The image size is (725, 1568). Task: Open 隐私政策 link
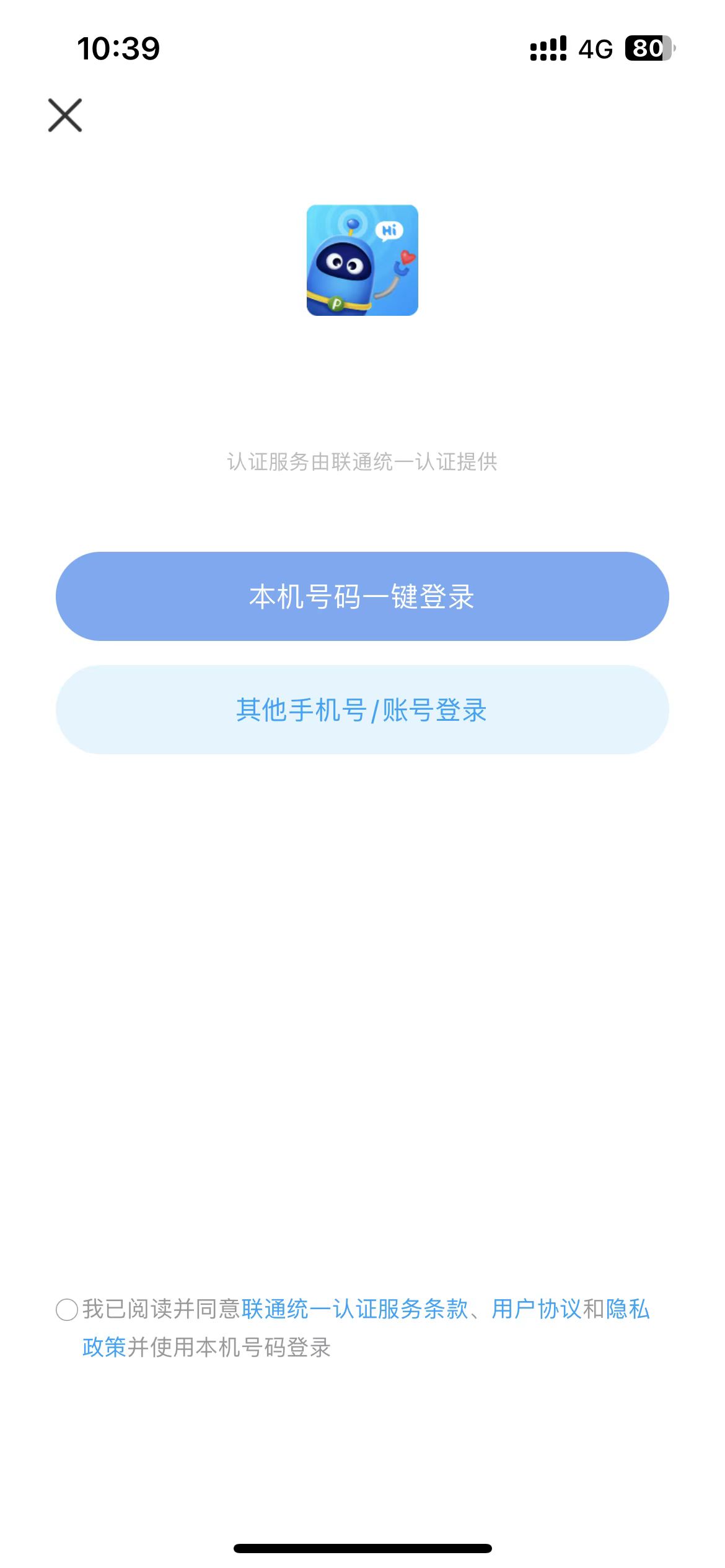tap(627, 1309)
